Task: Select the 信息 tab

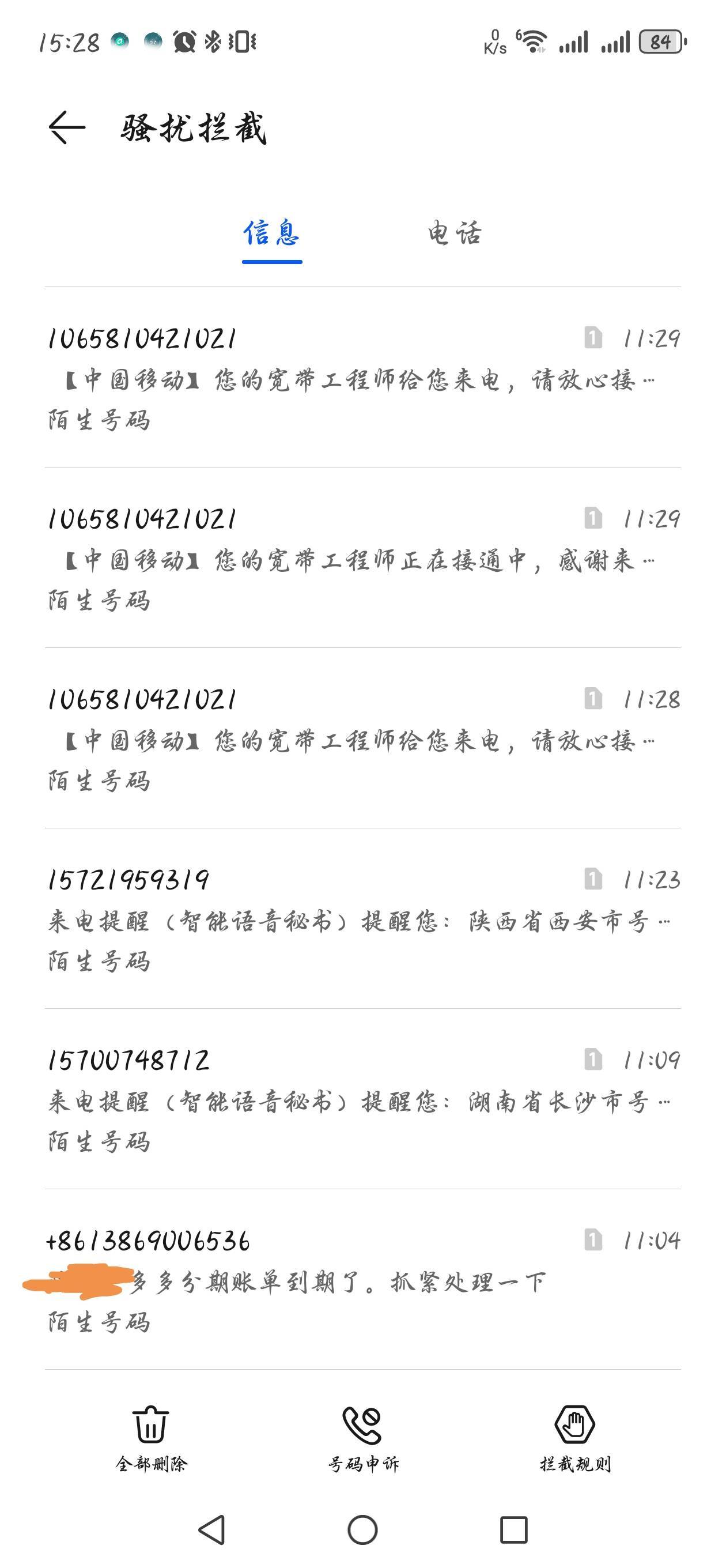Action: tap(271, 233)
